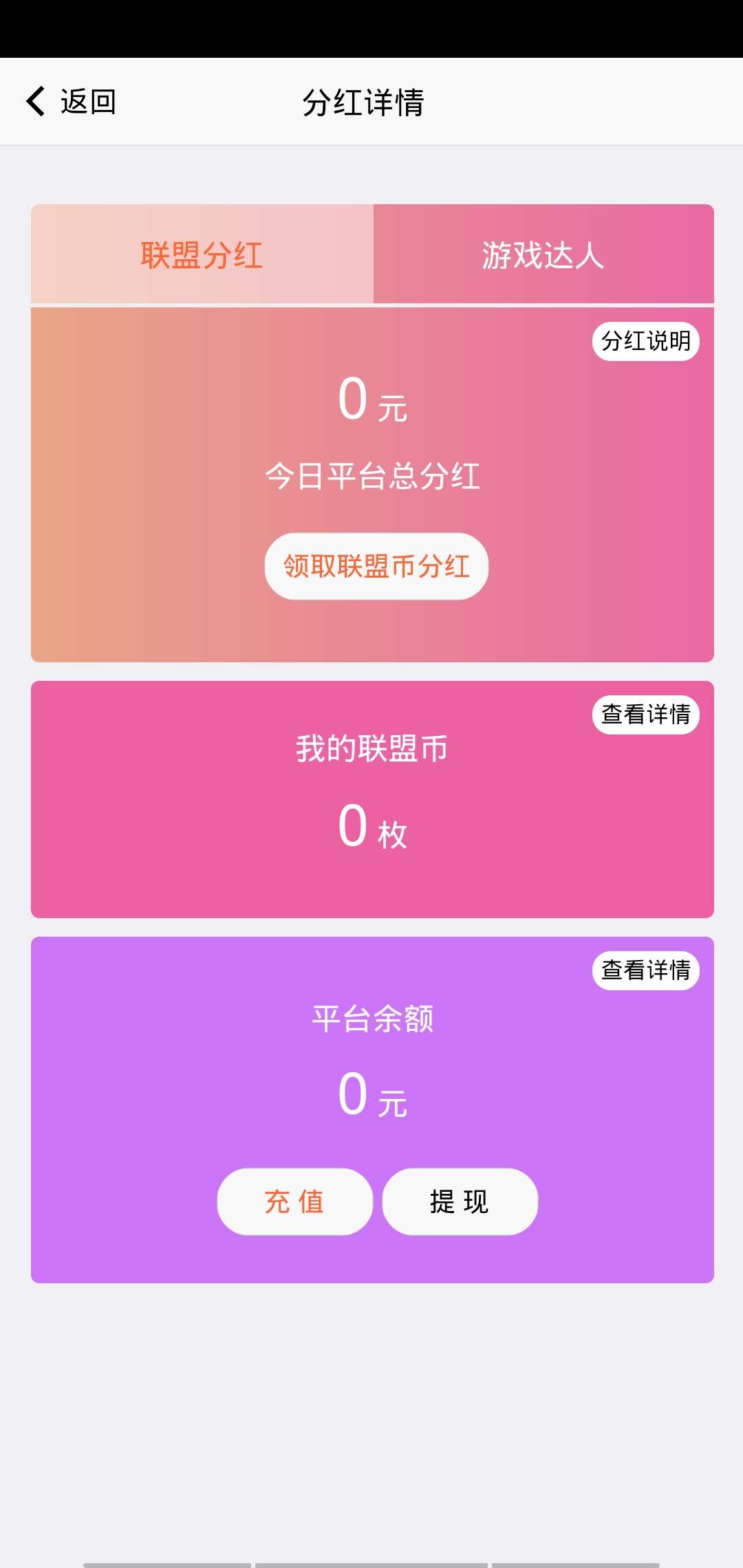The height and width of the screenshot is (1568, 743).
Task: Open the 分红说明 pill on the dividend card
Action: pos(645,342)
